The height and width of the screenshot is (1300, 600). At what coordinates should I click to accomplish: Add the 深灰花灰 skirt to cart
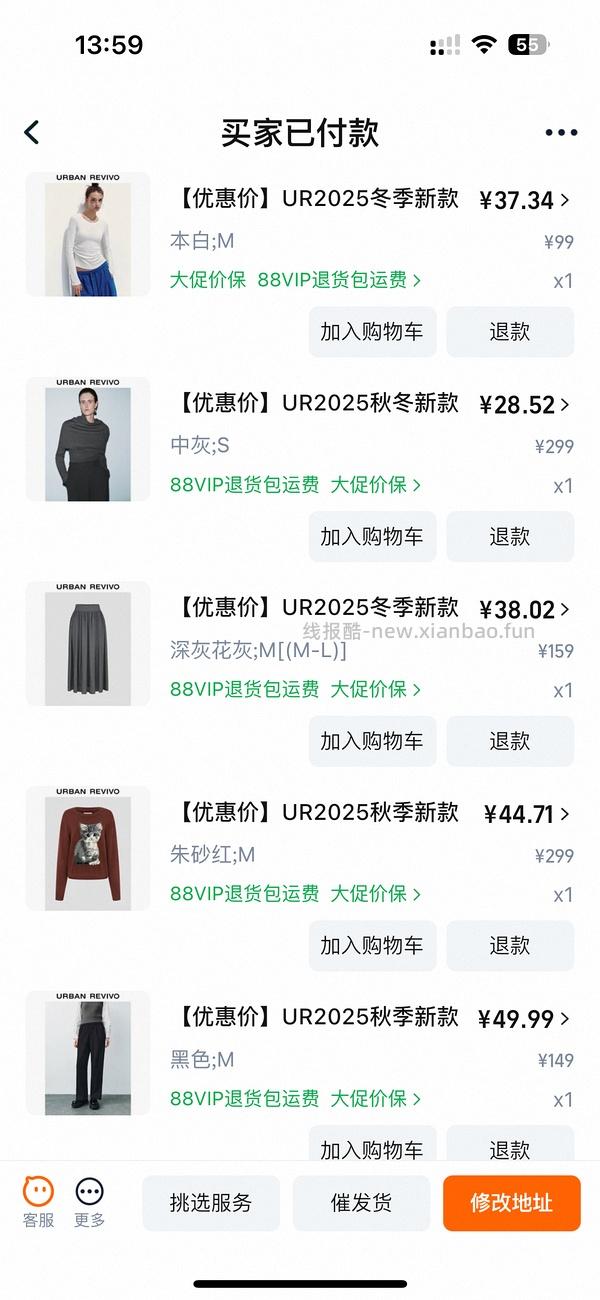372,741
